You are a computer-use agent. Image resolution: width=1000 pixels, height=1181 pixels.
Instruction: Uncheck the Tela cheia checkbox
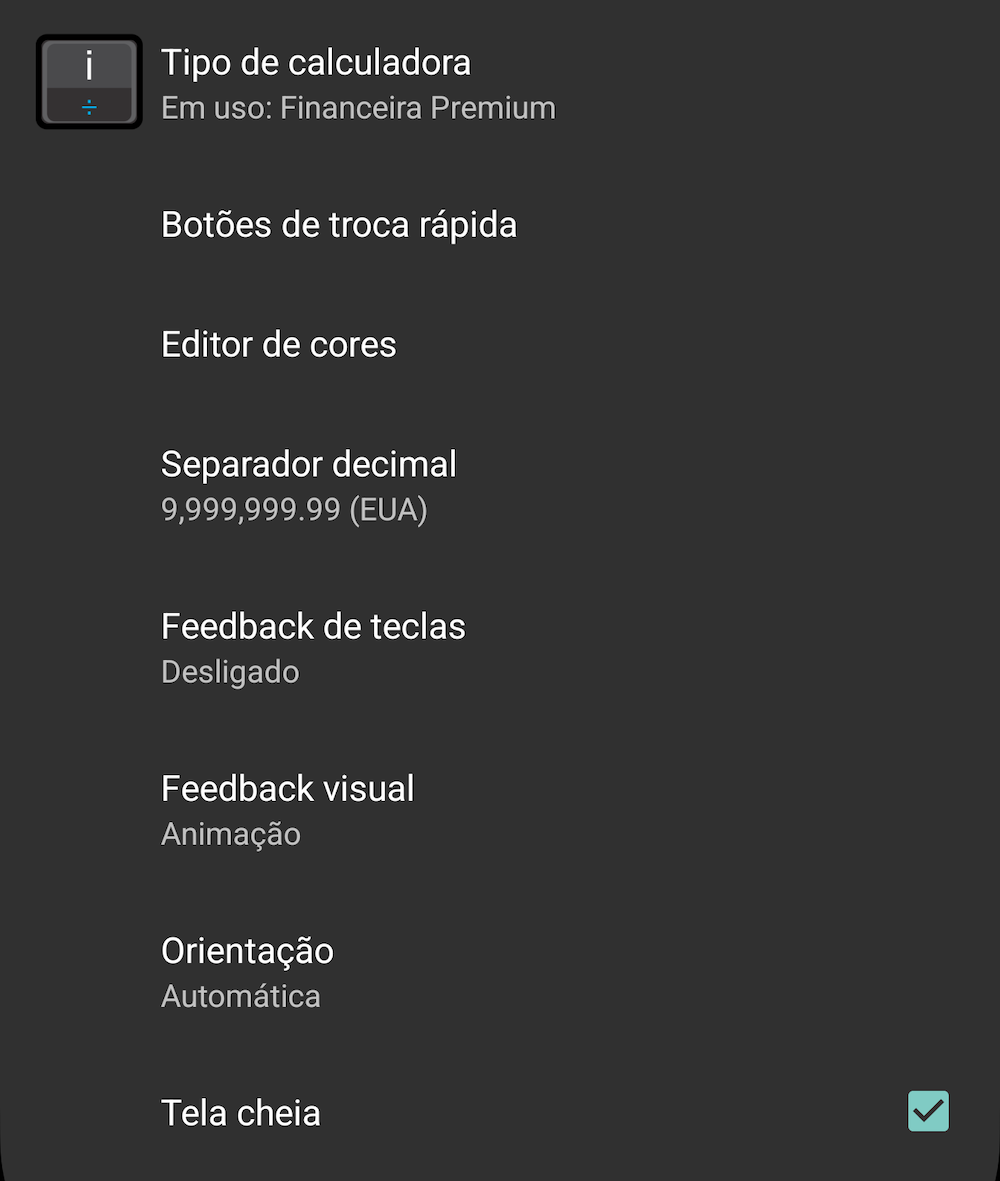tap(927, 1111)
